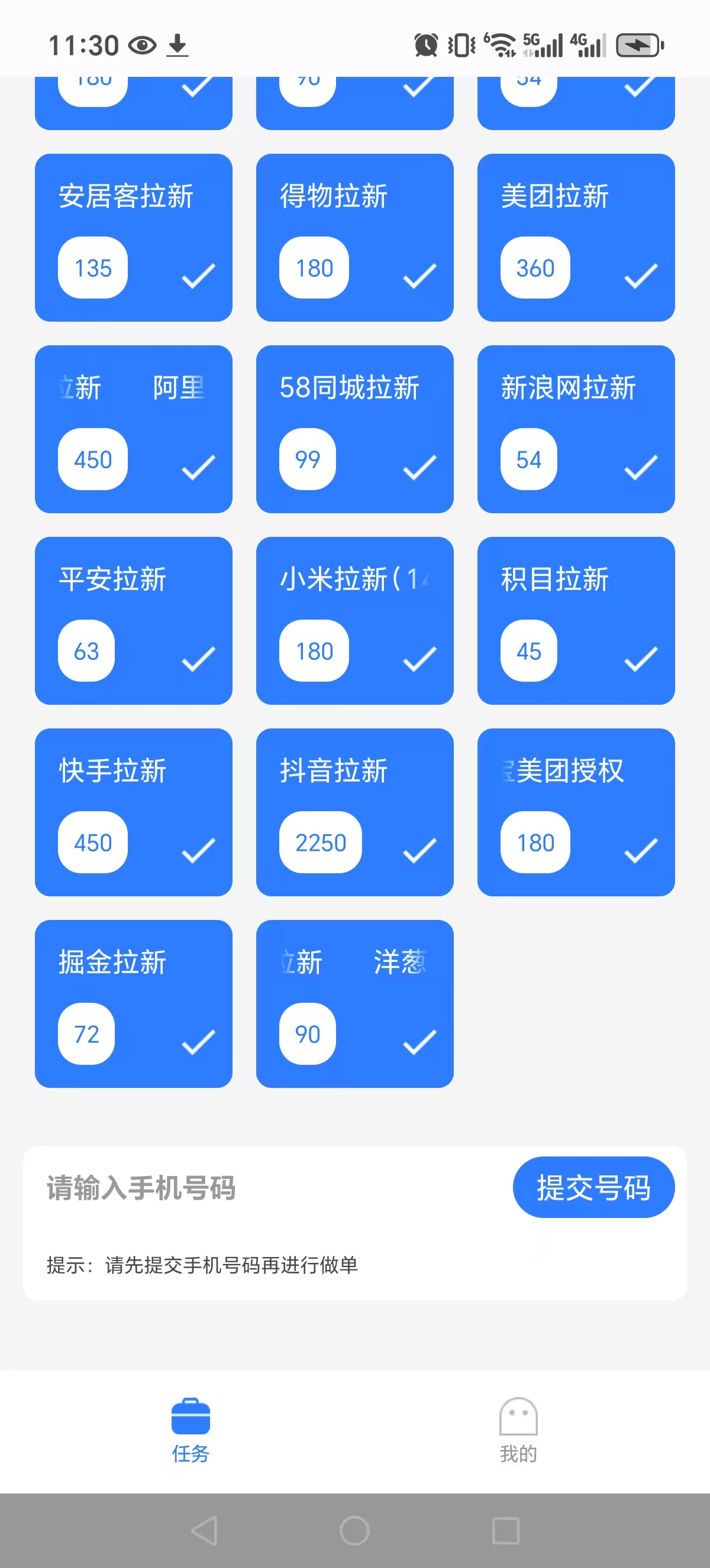Select the 阿里 card showing 450

point(133,429)
